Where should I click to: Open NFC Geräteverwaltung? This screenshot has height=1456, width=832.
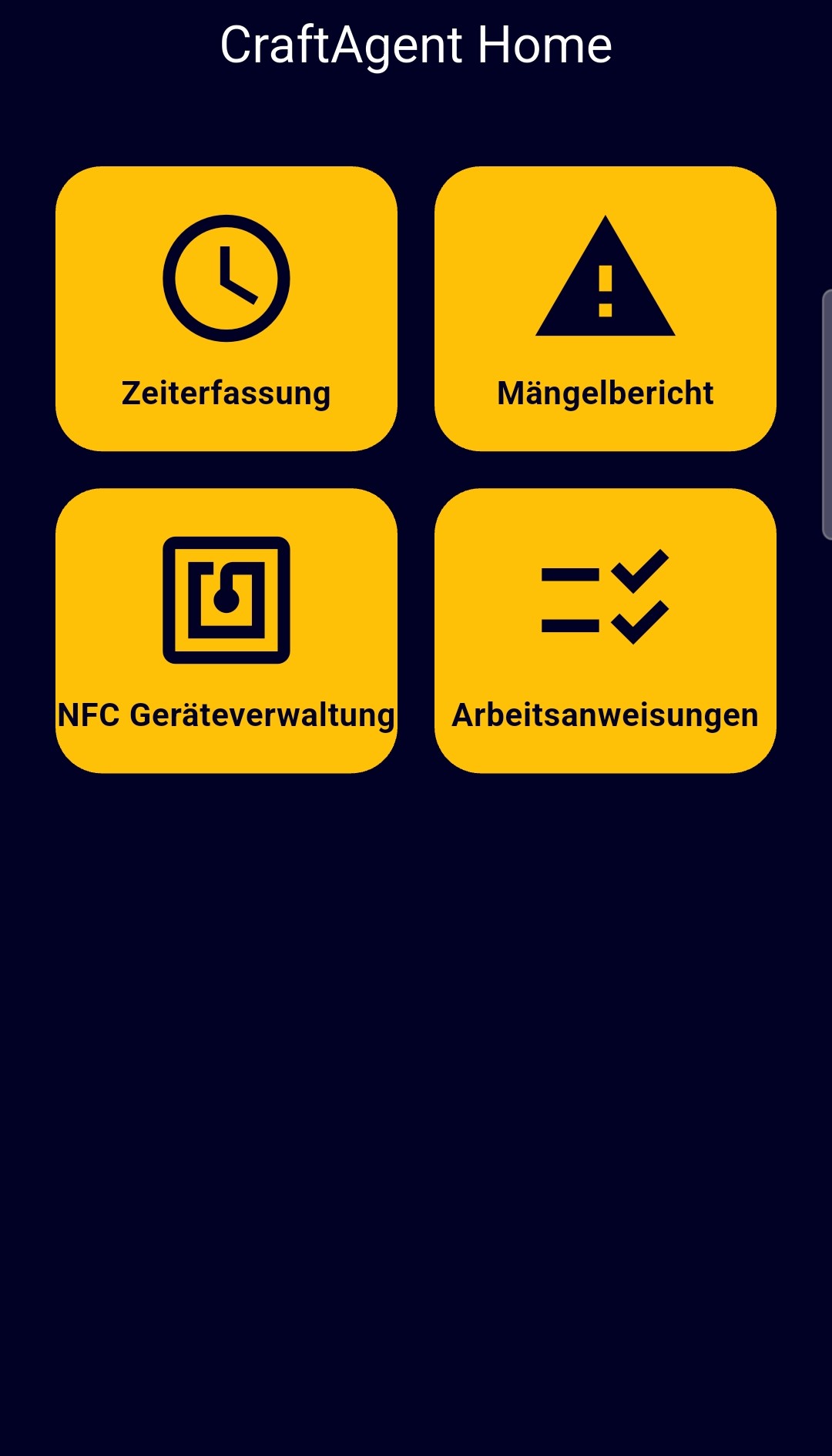tap(226, 631)
